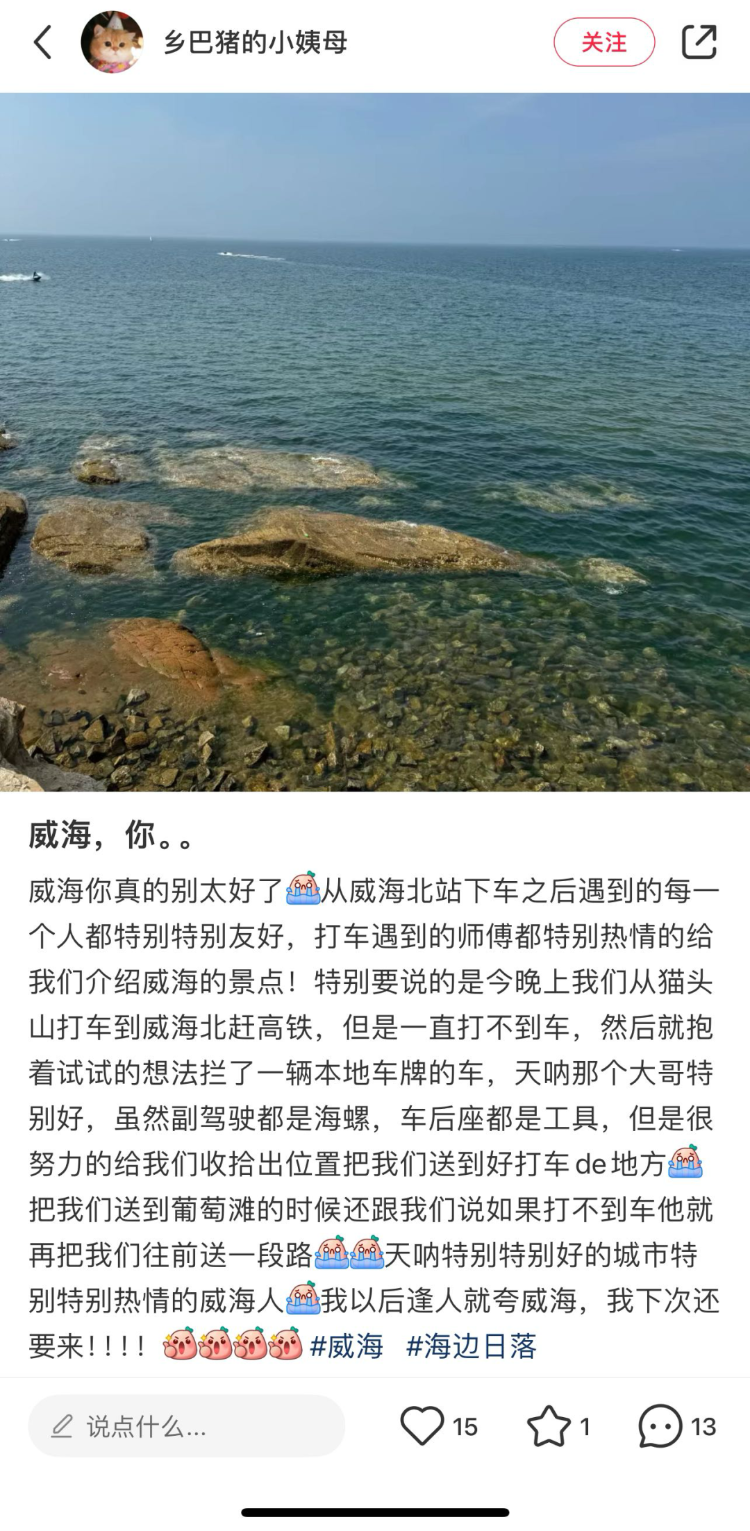Go back using the top-left arrow
The height and width of the screenshot is (1531, 750).
[x=42, y=43]
